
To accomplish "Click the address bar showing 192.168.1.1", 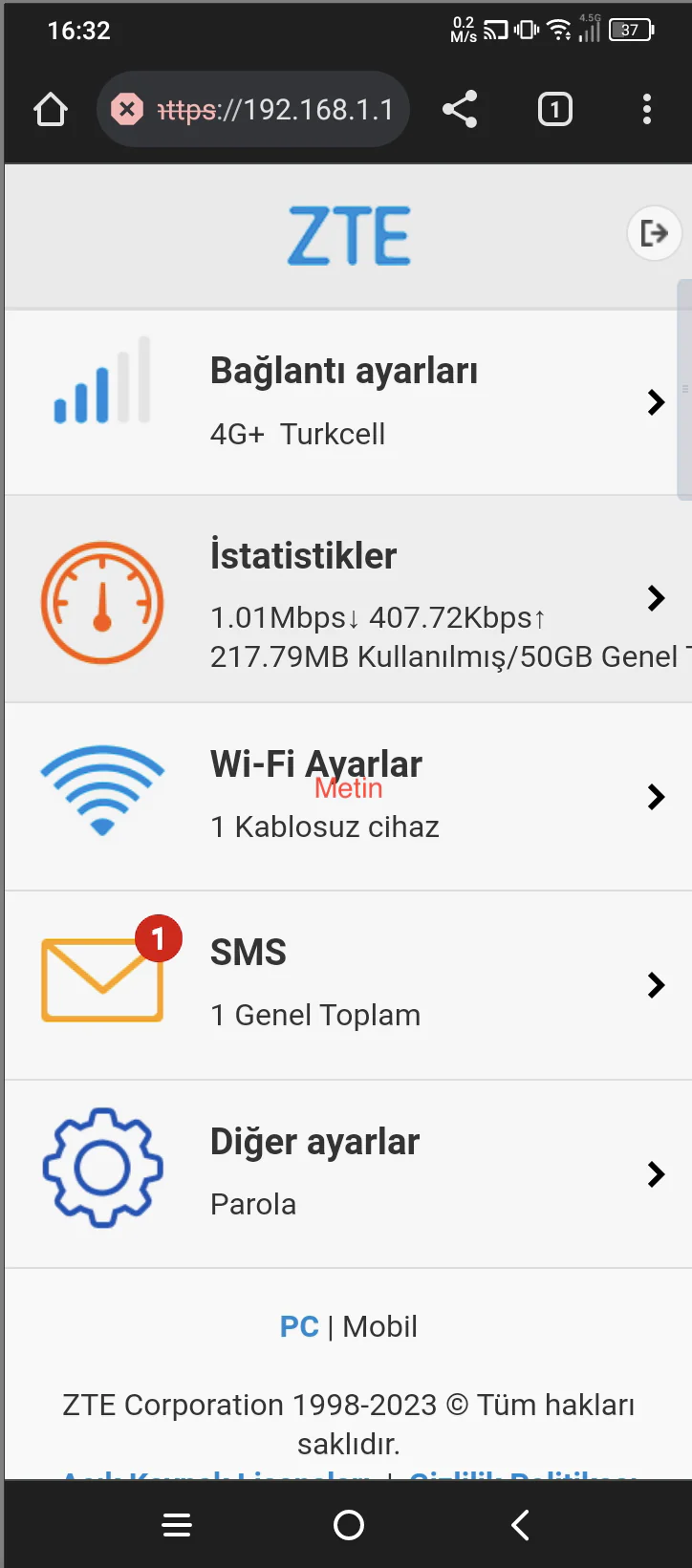I will tap(287, 109).
